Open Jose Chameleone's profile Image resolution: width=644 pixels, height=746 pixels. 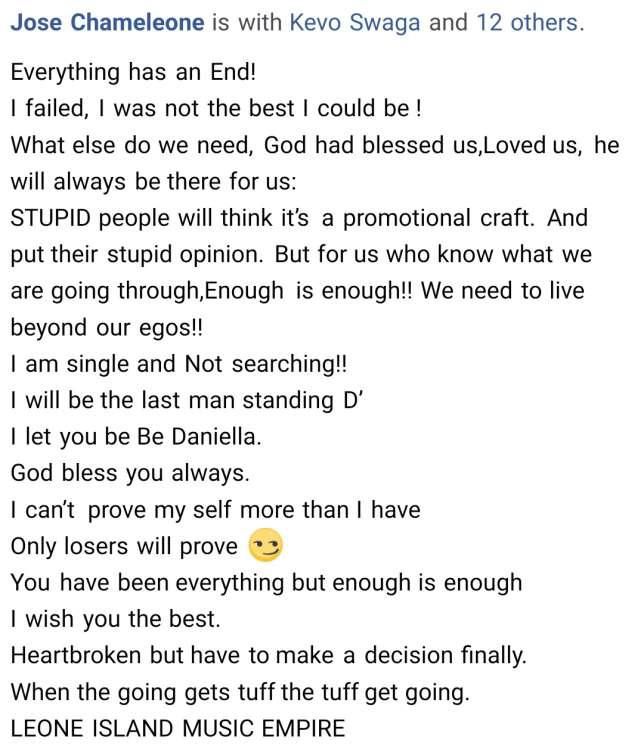click(x=107, y=22)
